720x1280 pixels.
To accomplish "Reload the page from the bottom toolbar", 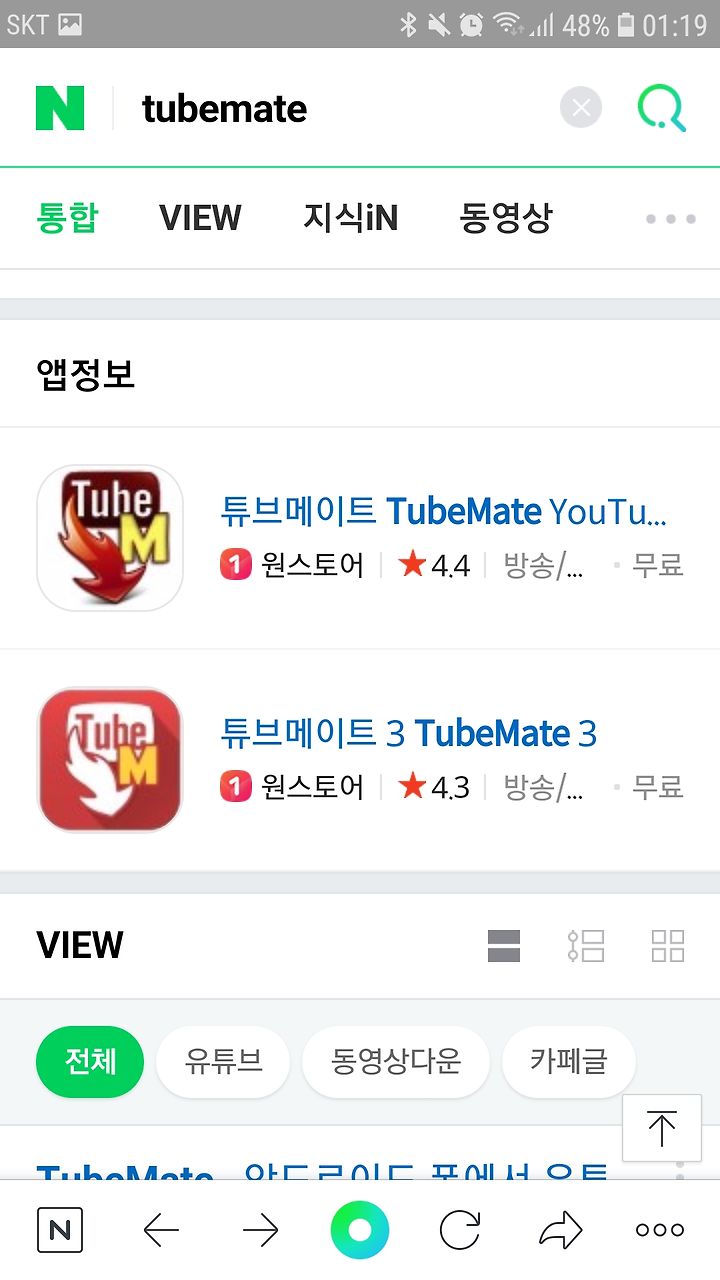I will (459, 1230).
